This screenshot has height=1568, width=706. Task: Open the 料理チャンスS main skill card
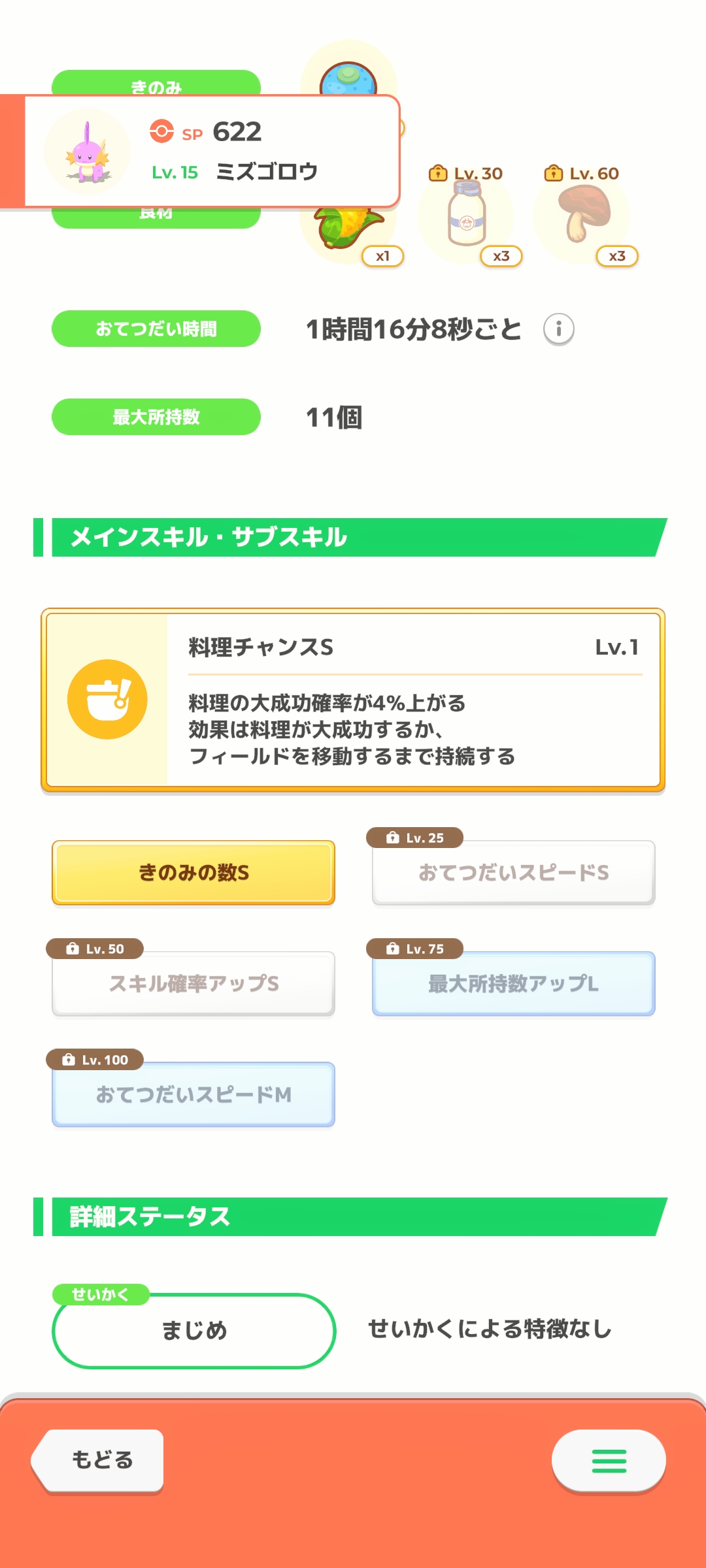click(x=353, y=700)
